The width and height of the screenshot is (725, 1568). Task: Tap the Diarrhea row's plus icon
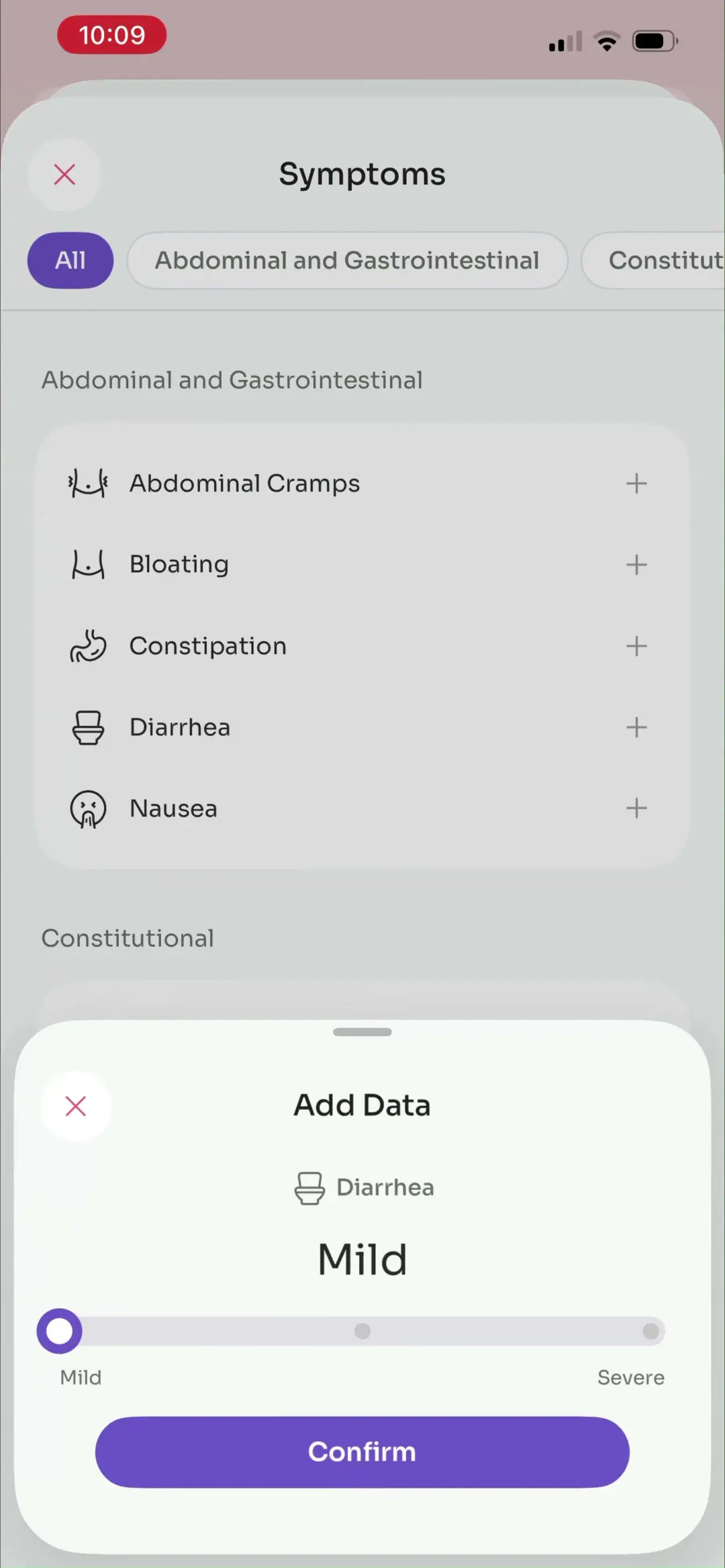coord(636,727)
